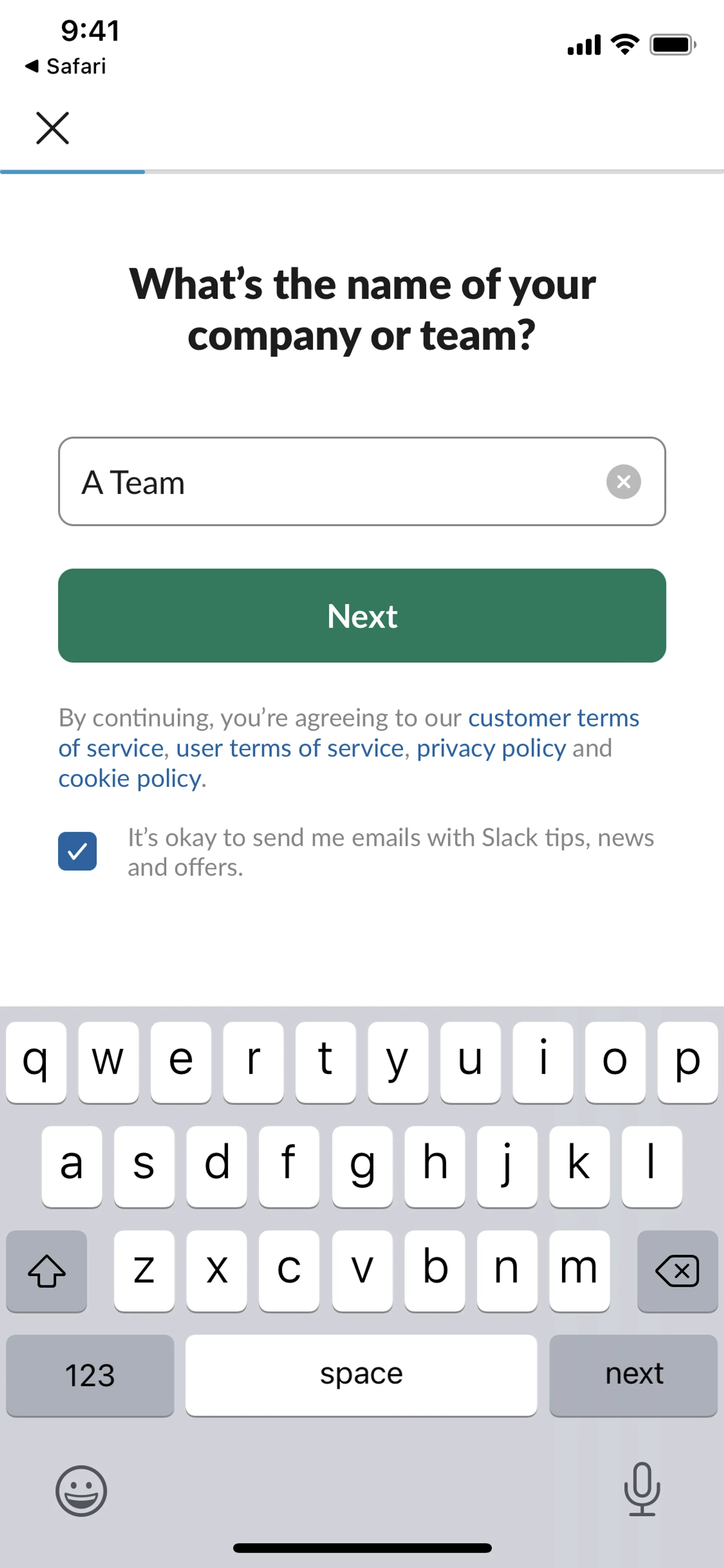Open user terms of service link
Viewport: 724px width, 1568px height.
point(290,748)
